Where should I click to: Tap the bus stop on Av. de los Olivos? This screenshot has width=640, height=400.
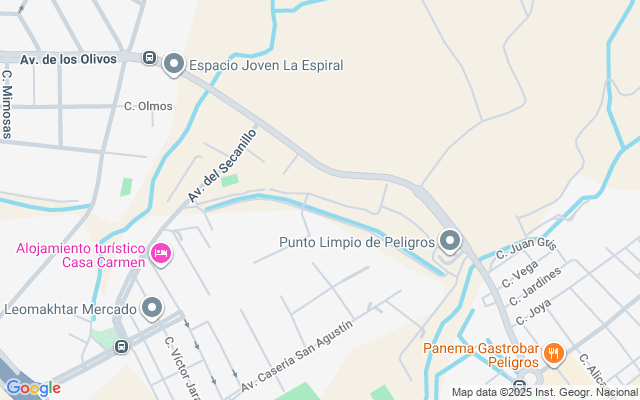[150, 59]
